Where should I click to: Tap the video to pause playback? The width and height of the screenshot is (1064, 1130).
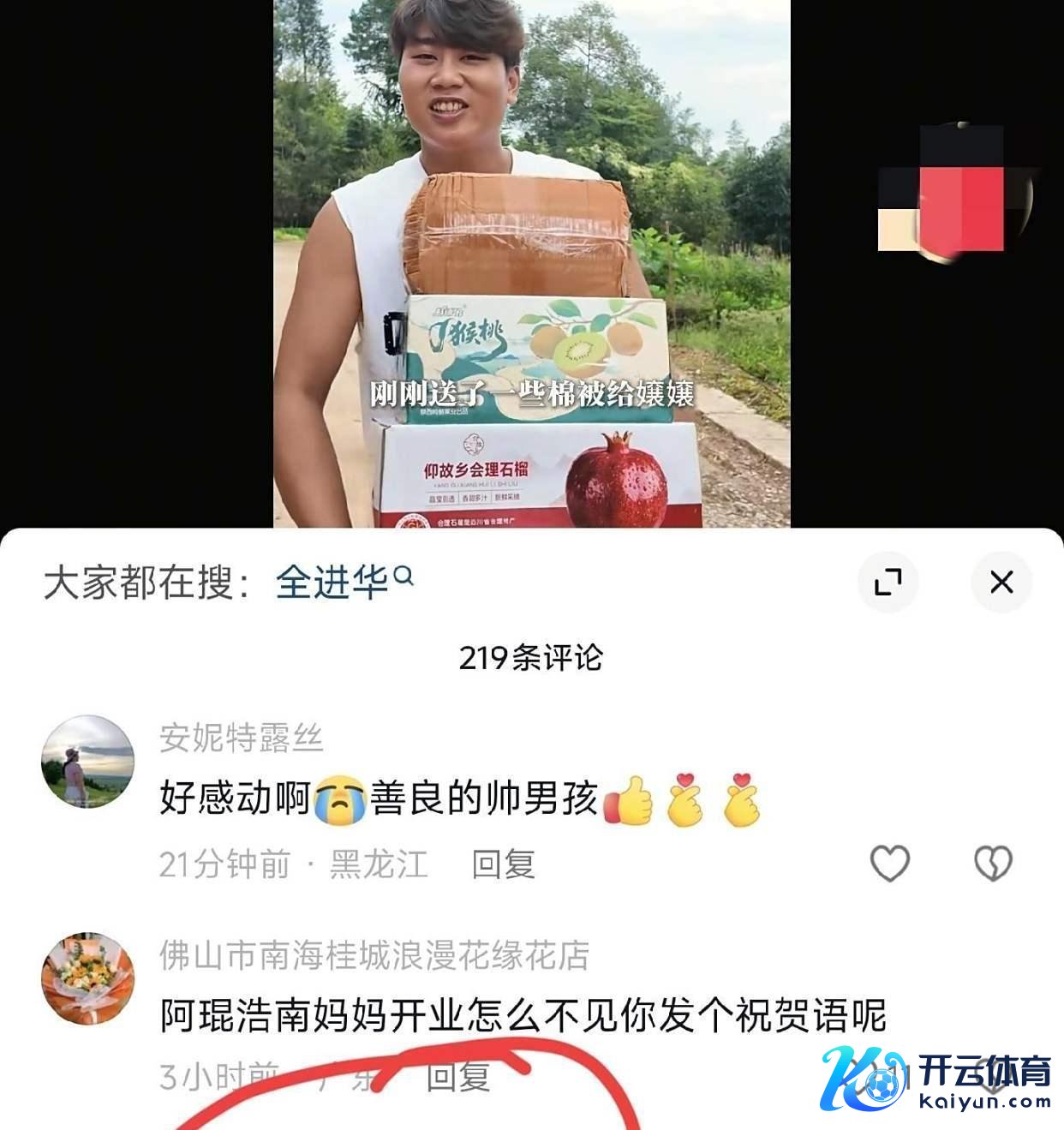[531, 257]
